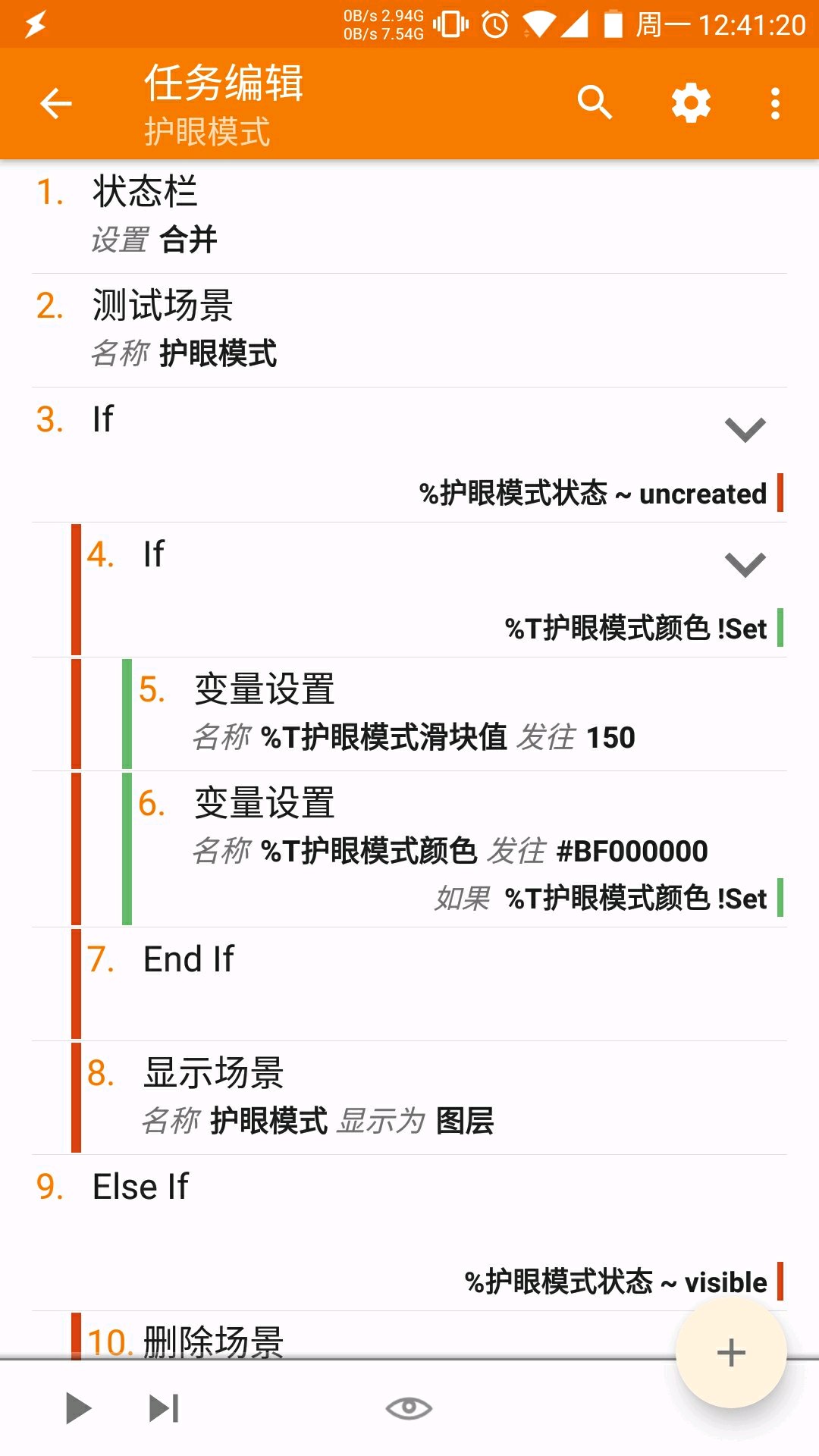The image size is (819, 1456).
Task: Run the task with the play button
Action: (78, 1408)
